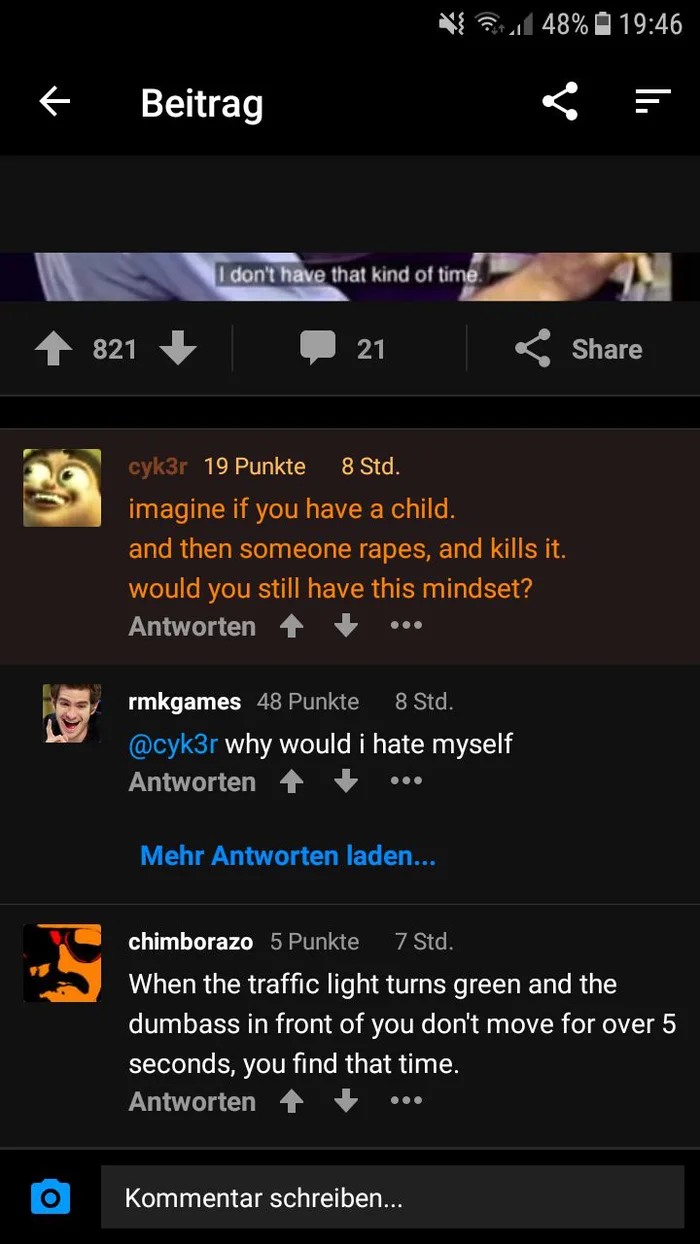This screenshot has height=1244, width=700.
Task: Tap Antworten under chimborazo's comment
Action: (192, 1102)
